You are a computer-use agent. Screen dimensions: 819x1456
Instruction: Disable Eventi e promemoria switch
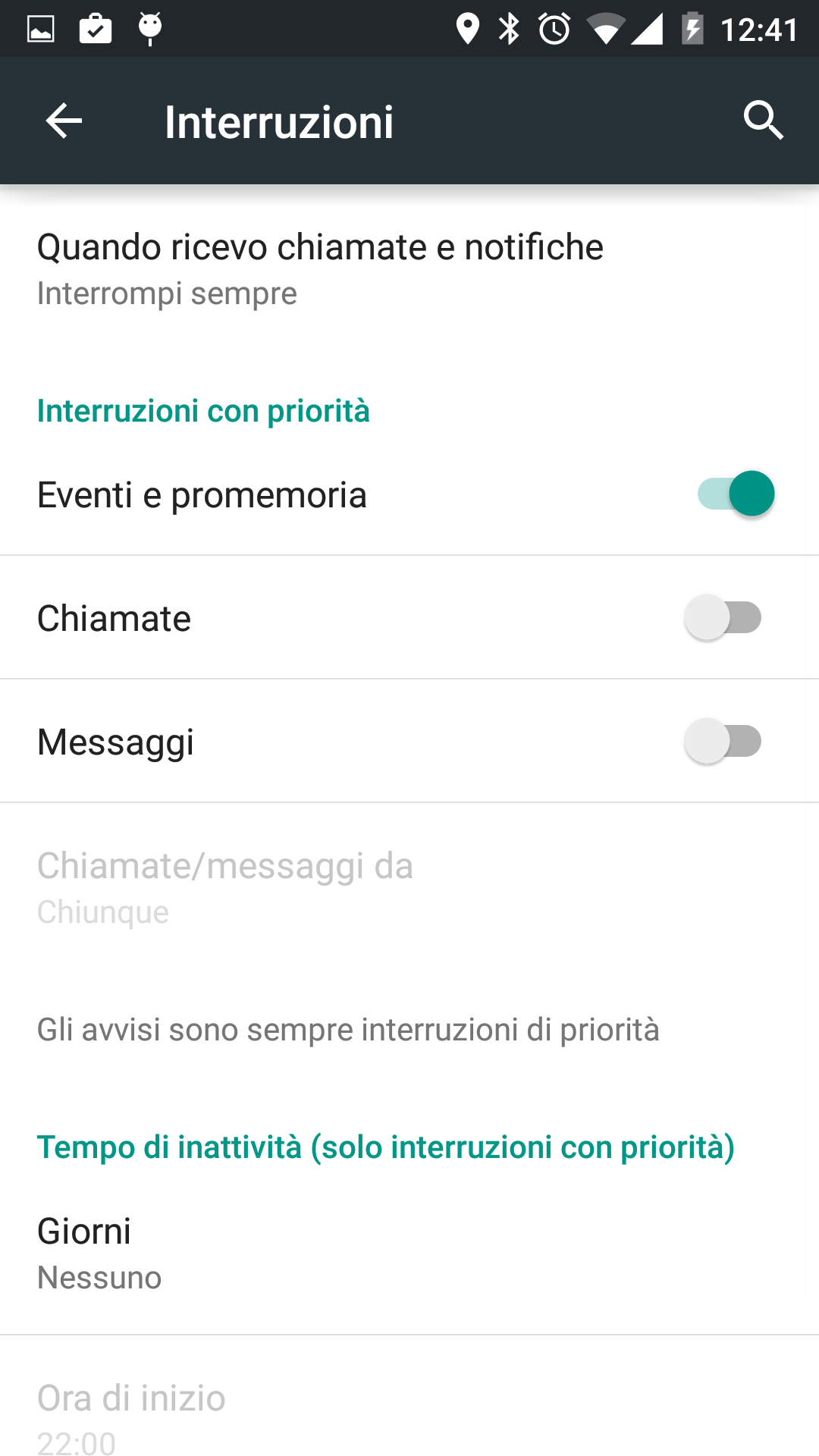pyautogui.click(x=736, y=494)
